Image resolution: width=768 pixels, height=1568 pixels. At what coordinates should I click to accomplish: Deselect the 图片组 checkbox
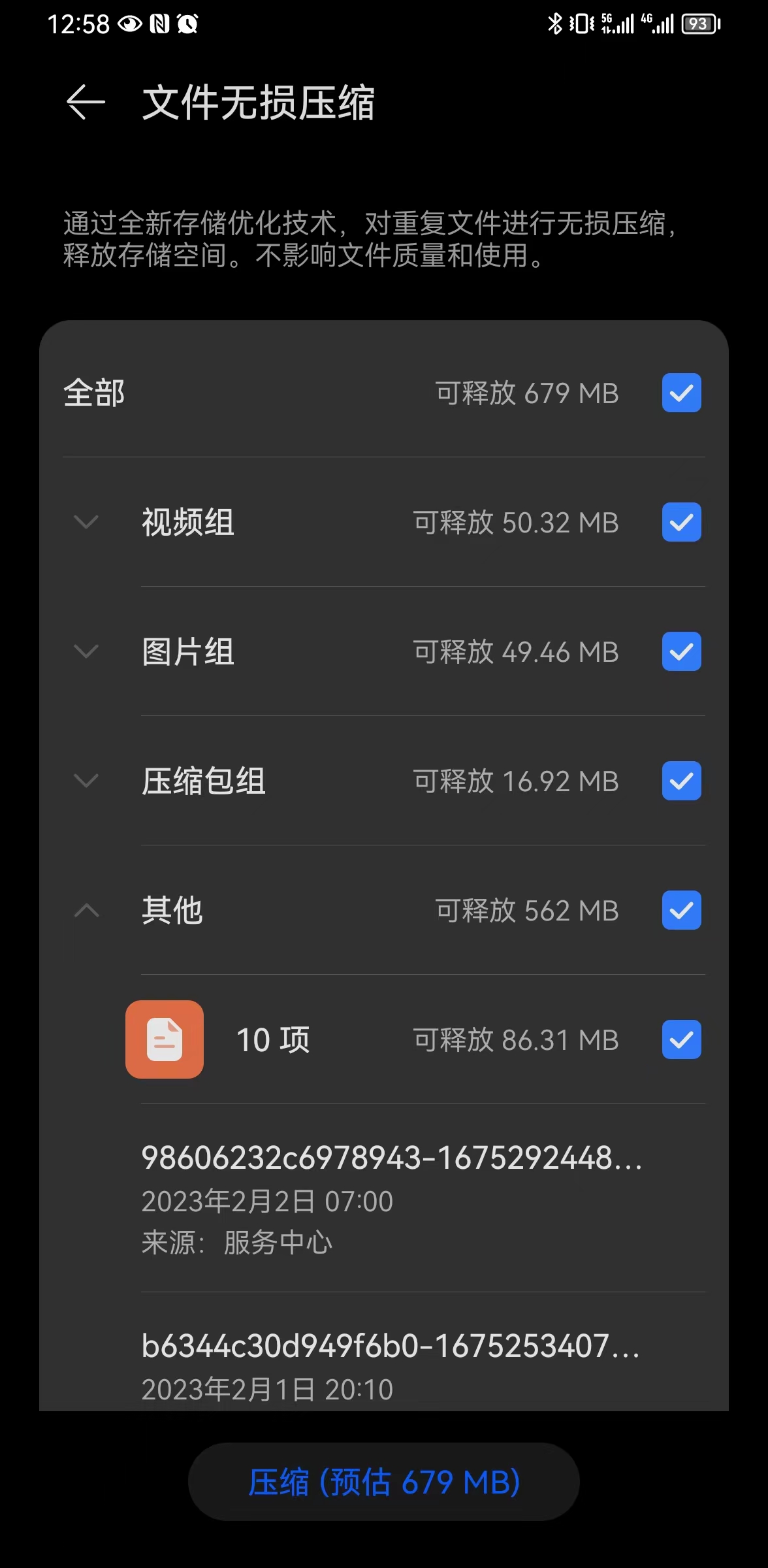[x=680, y=651]
